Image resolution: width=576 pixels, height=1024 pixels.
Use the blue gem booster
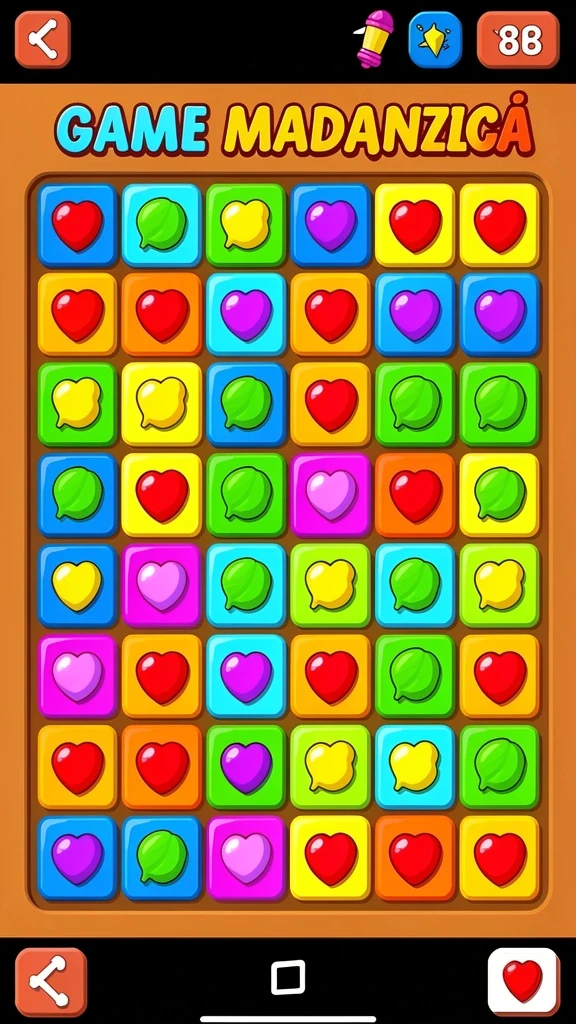click(x=435, y=39)
